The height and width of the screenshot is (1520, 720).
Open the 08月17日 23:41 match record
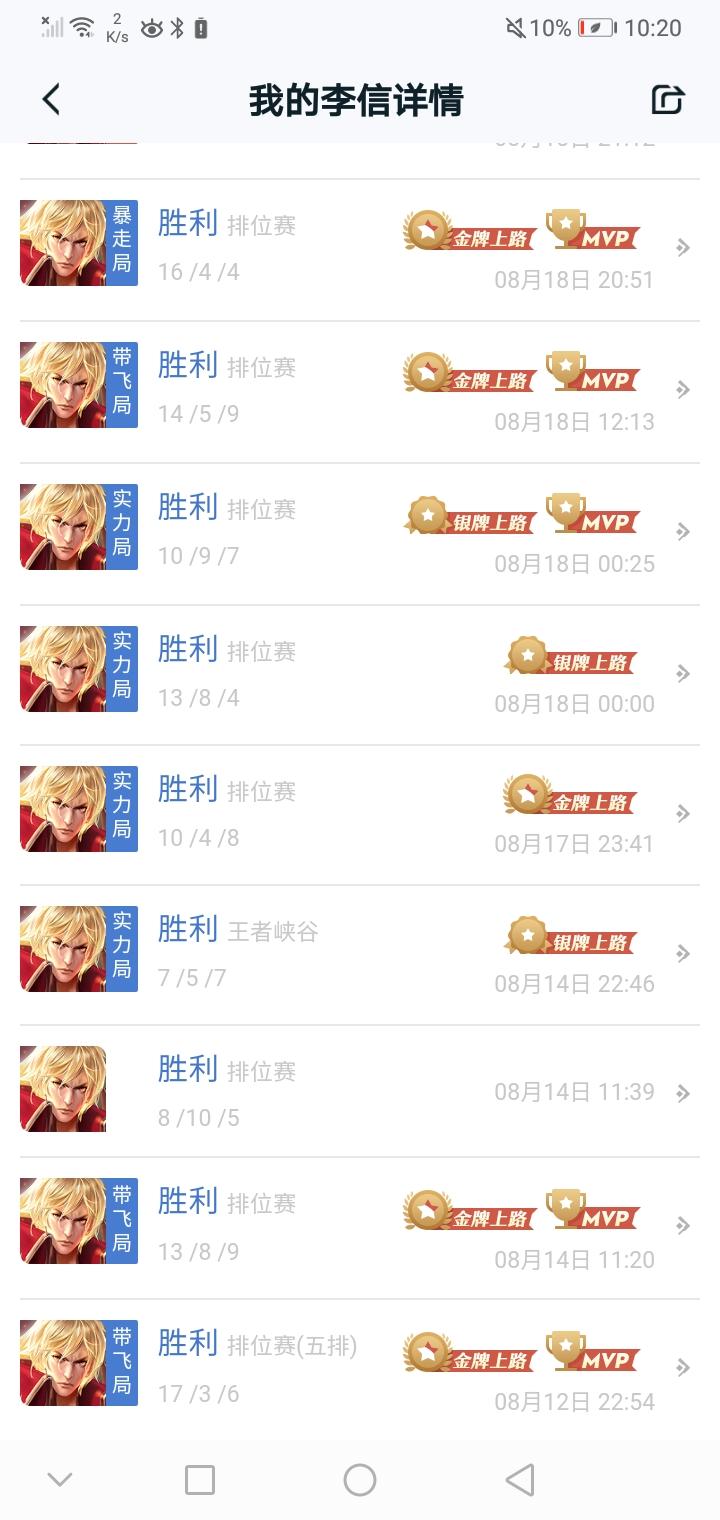(x=360, y=815)
